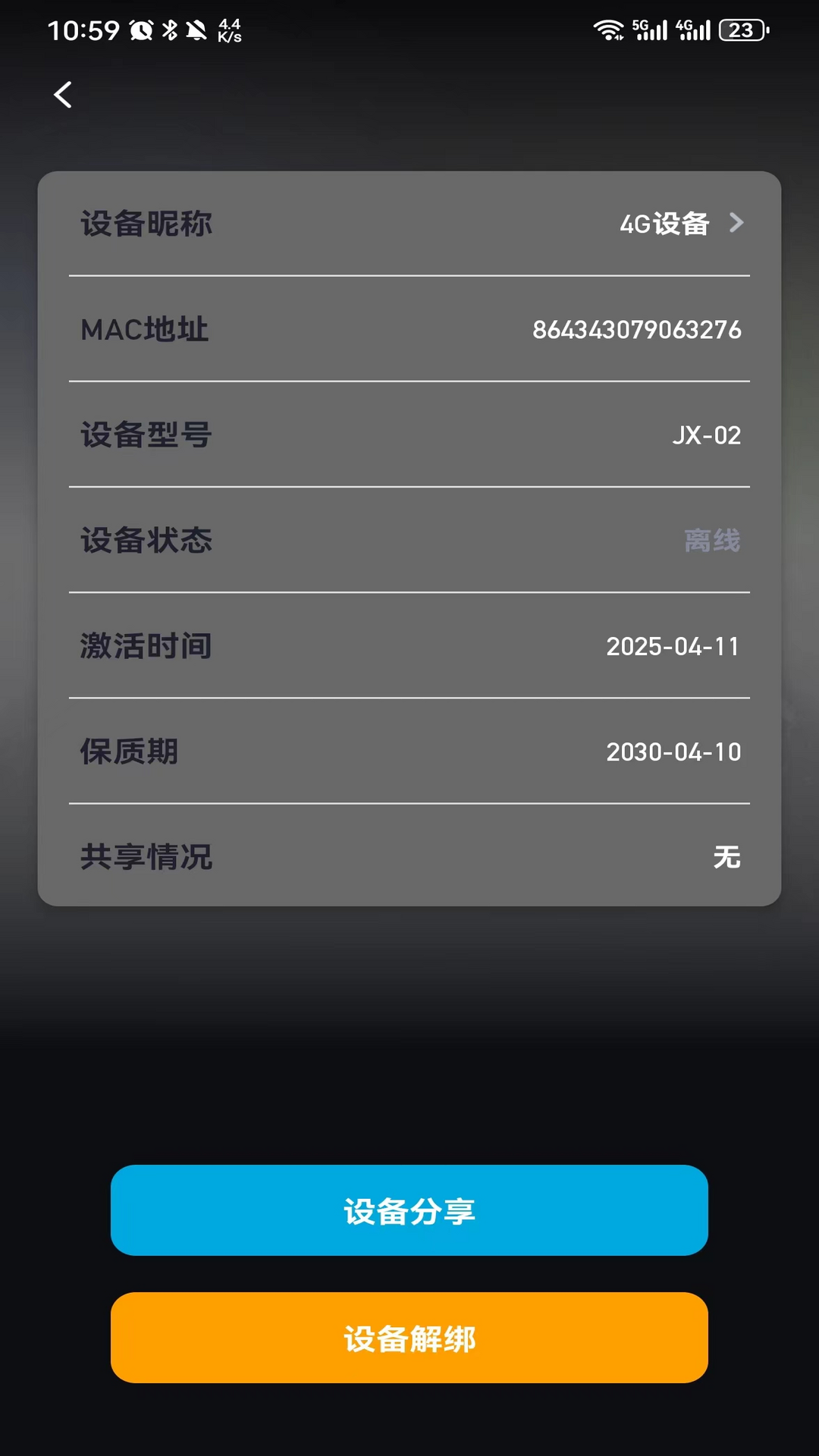Tap the battery indicator showing 23
This screenshot has height=1456, width=819.
(742, 30)
